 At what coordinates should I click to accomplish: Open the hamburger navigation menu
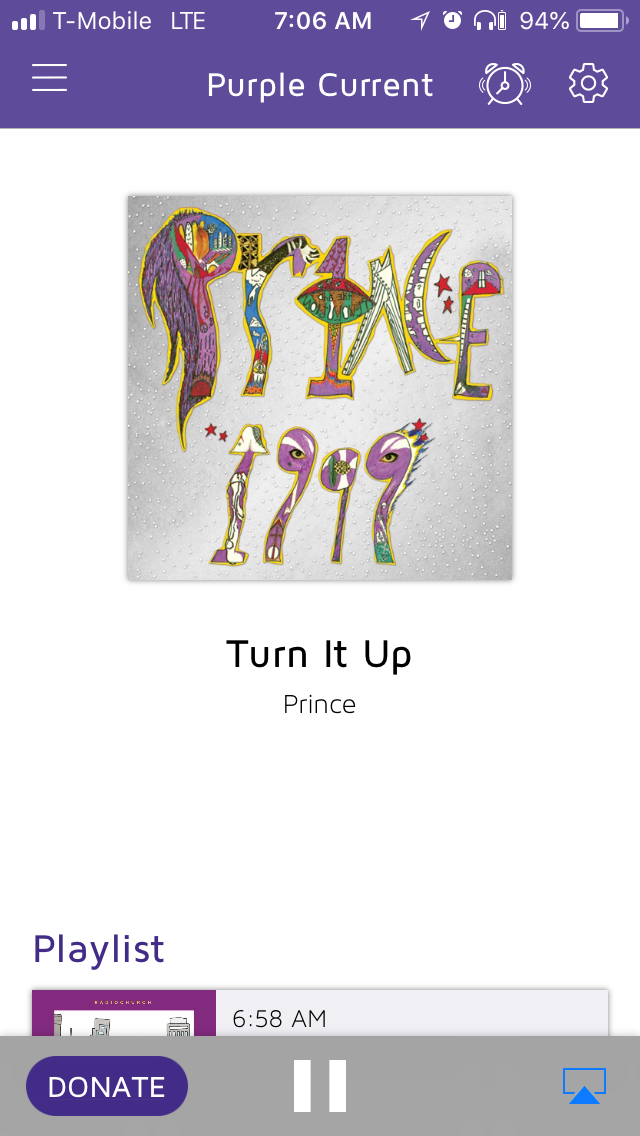pos(49,79)
